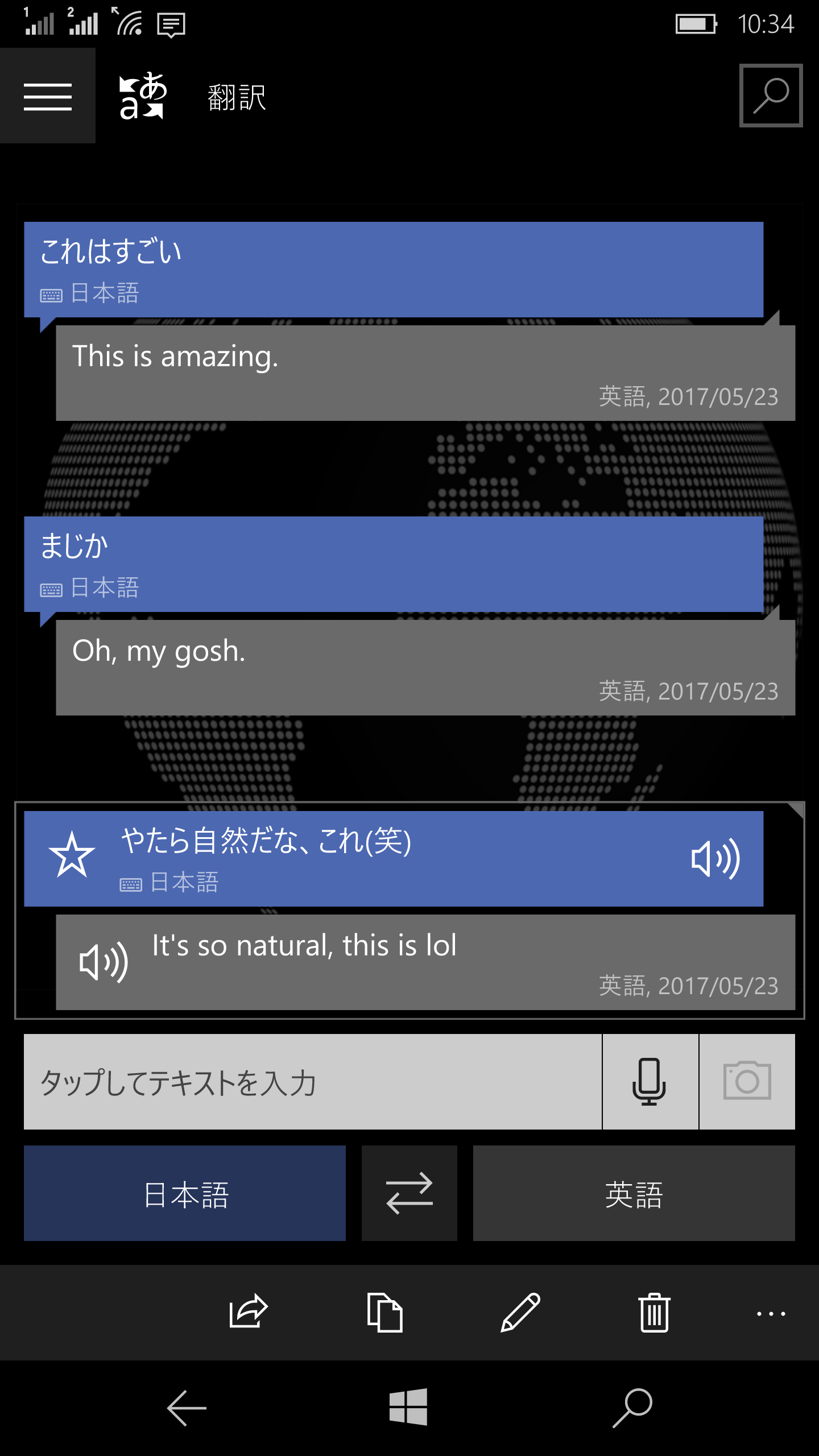
Task: Open the more options ellipsis
Action: (x=771, y=1314)
